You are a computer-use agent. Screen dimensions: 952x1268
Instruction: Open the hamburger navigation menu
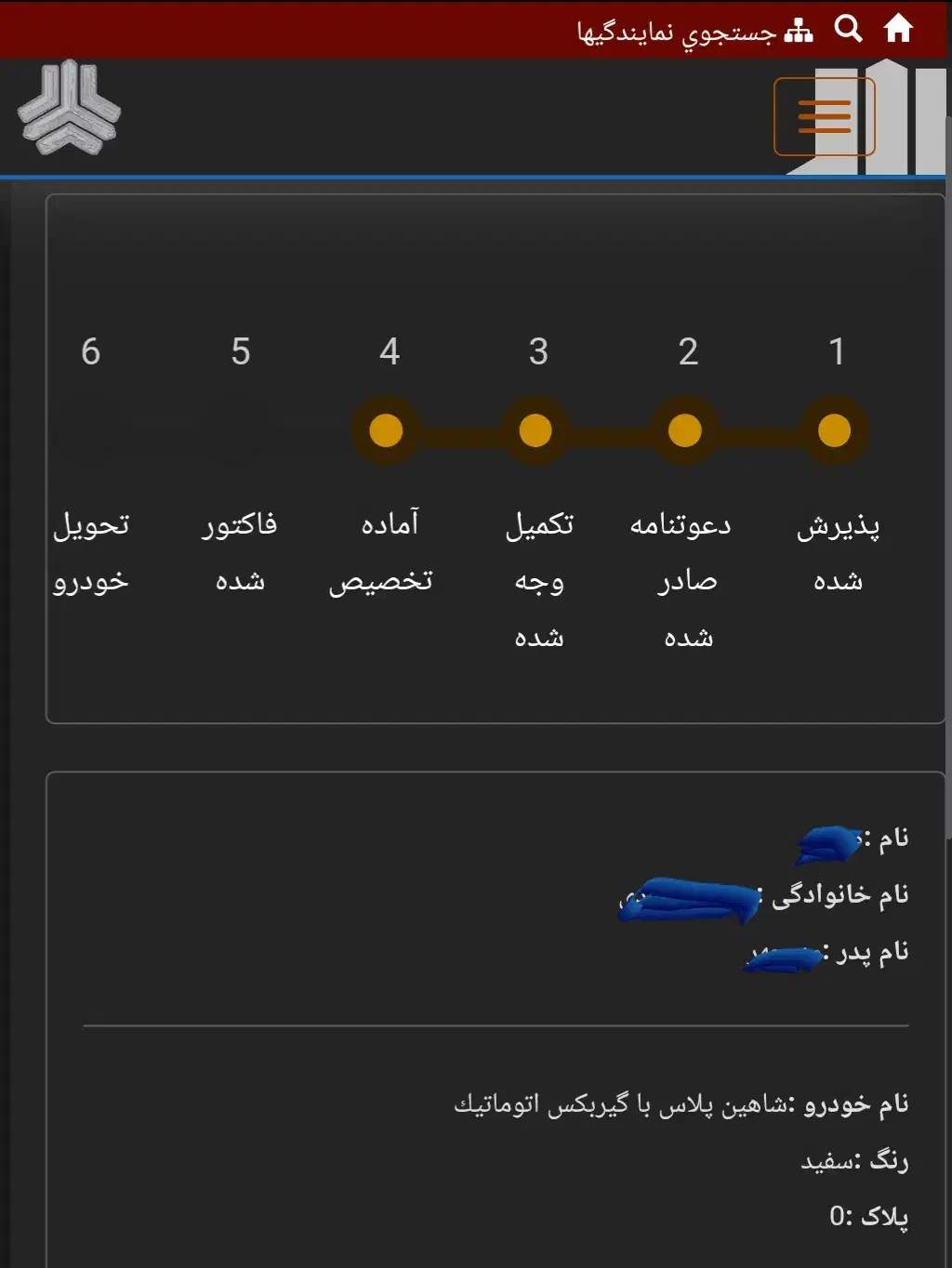[824, 115]
